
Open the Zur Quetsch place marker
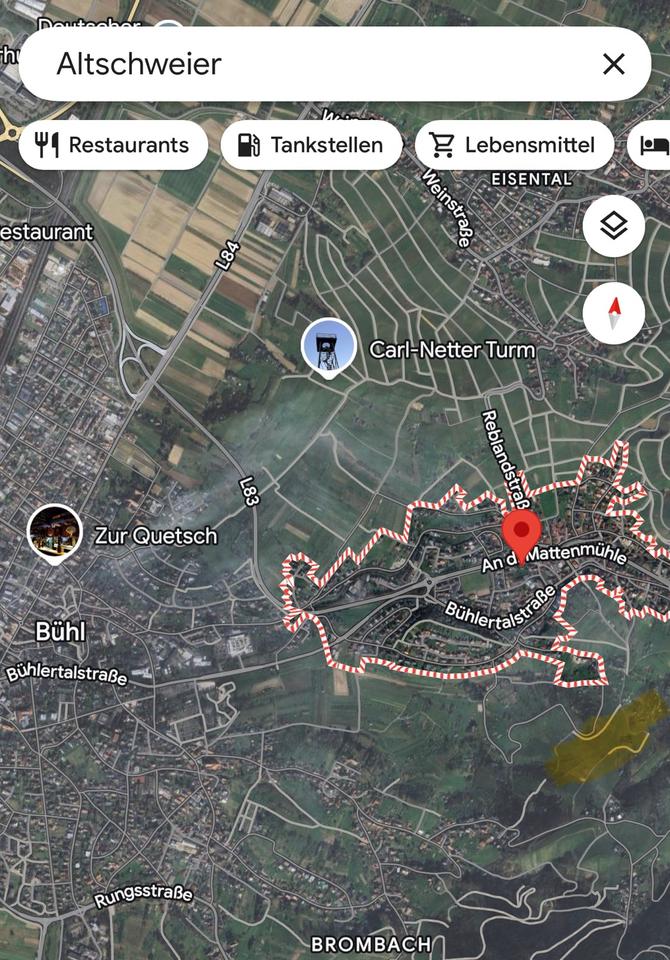point(55,532)
